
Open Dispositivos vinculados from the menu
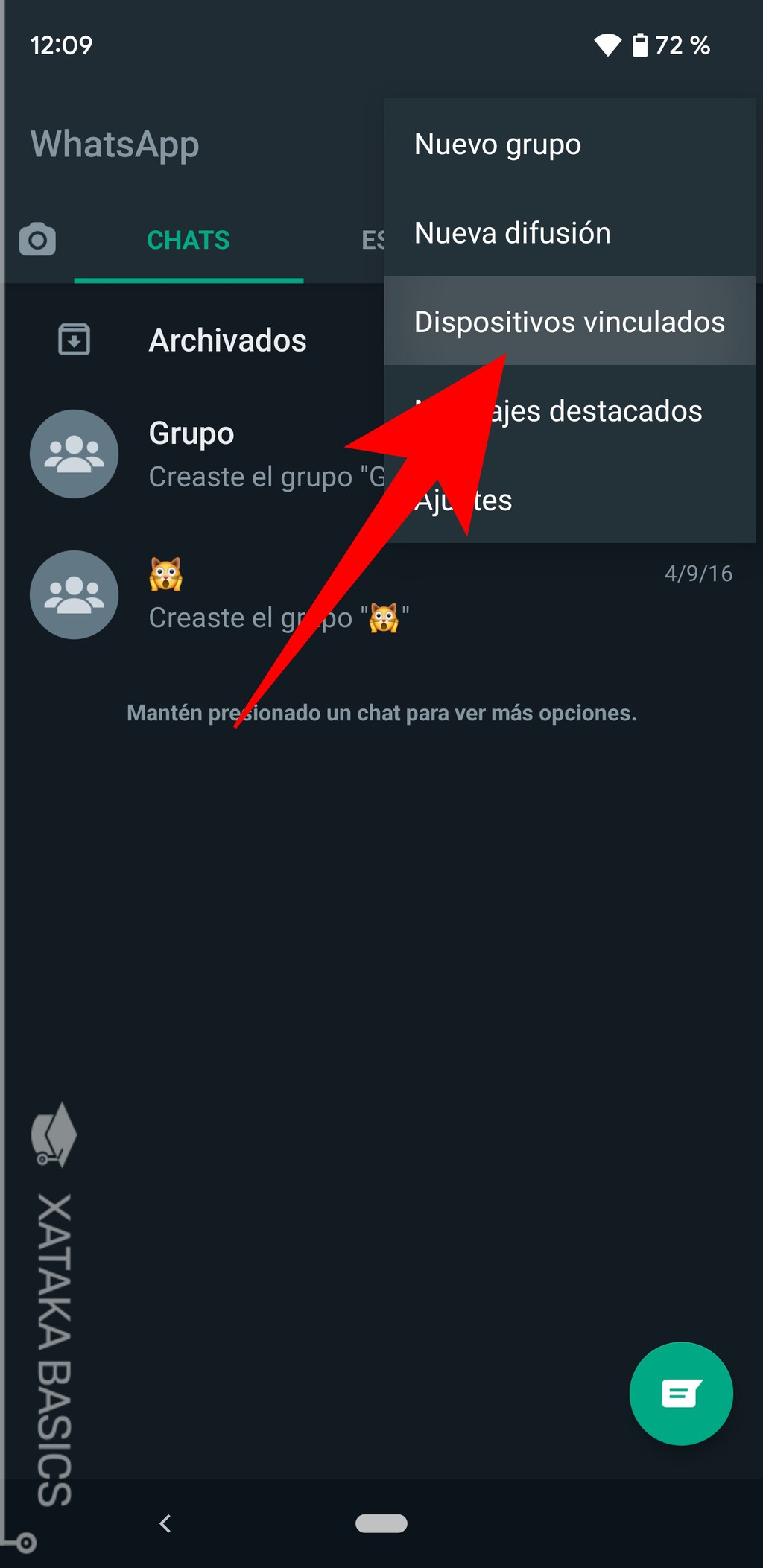click(569, 322)
